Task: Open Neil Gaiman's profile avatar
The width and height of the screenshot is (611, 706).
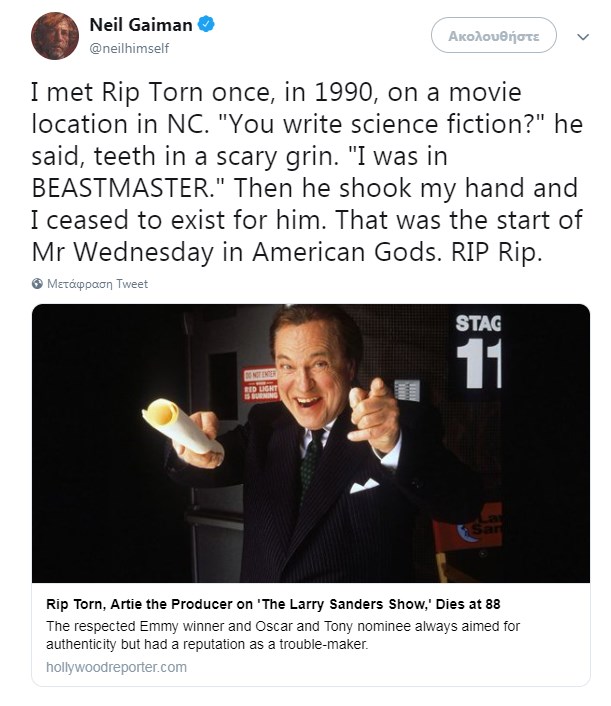Action: pos(53,36)
